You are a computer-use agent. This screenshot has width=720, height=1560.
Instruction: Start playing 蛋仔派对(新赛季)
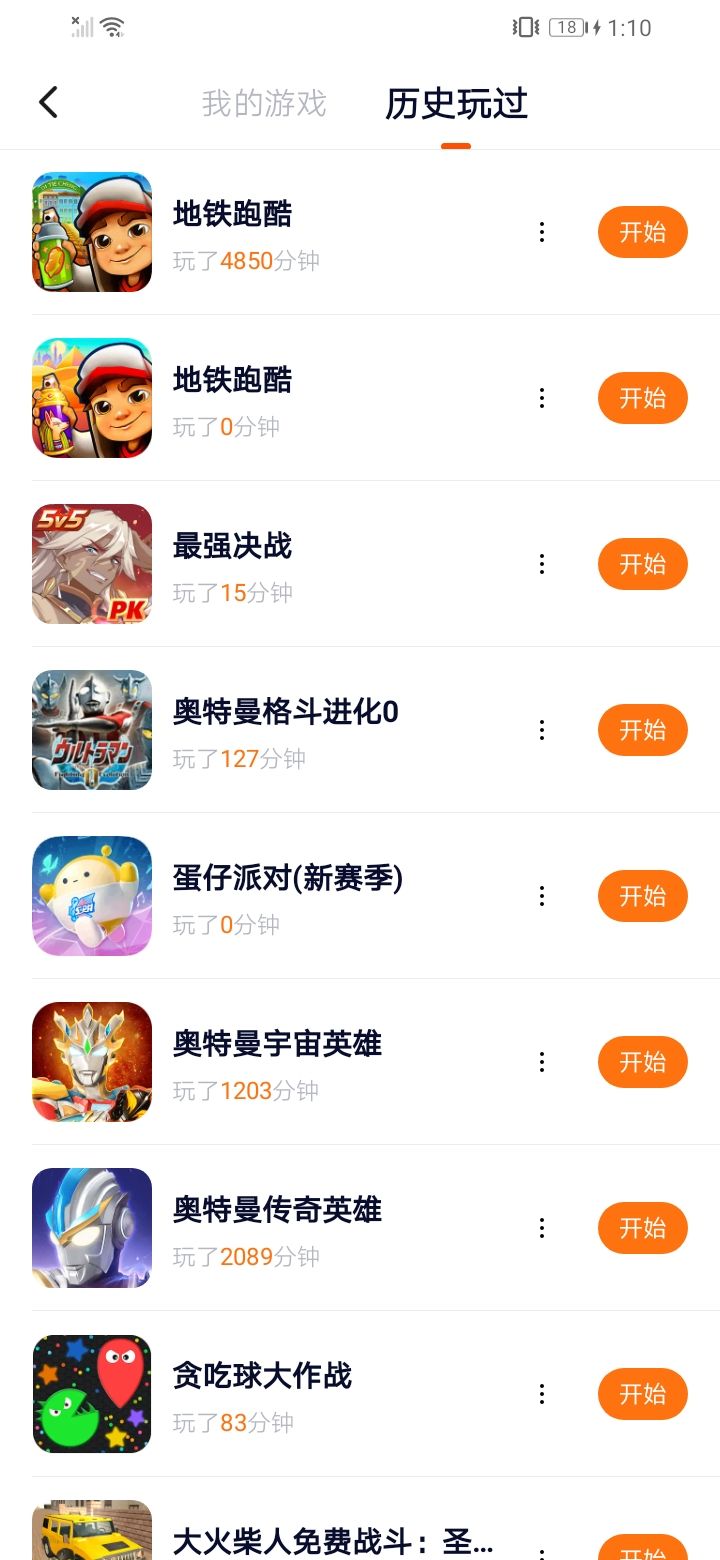(x=642, y=896)
